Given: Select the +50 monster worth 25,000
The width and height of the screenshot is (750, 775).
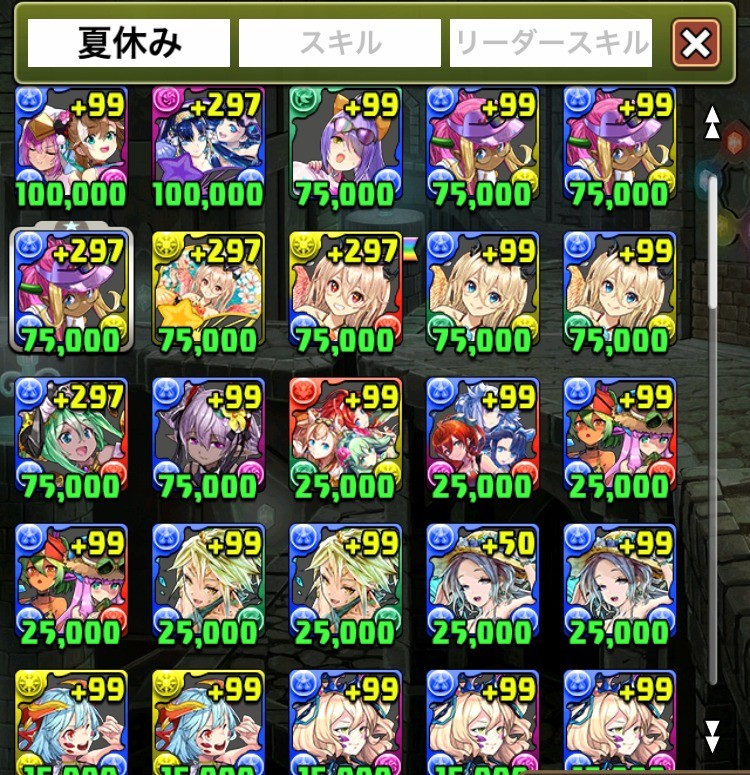Looking at the screenshot, I should tap(482, 583).
